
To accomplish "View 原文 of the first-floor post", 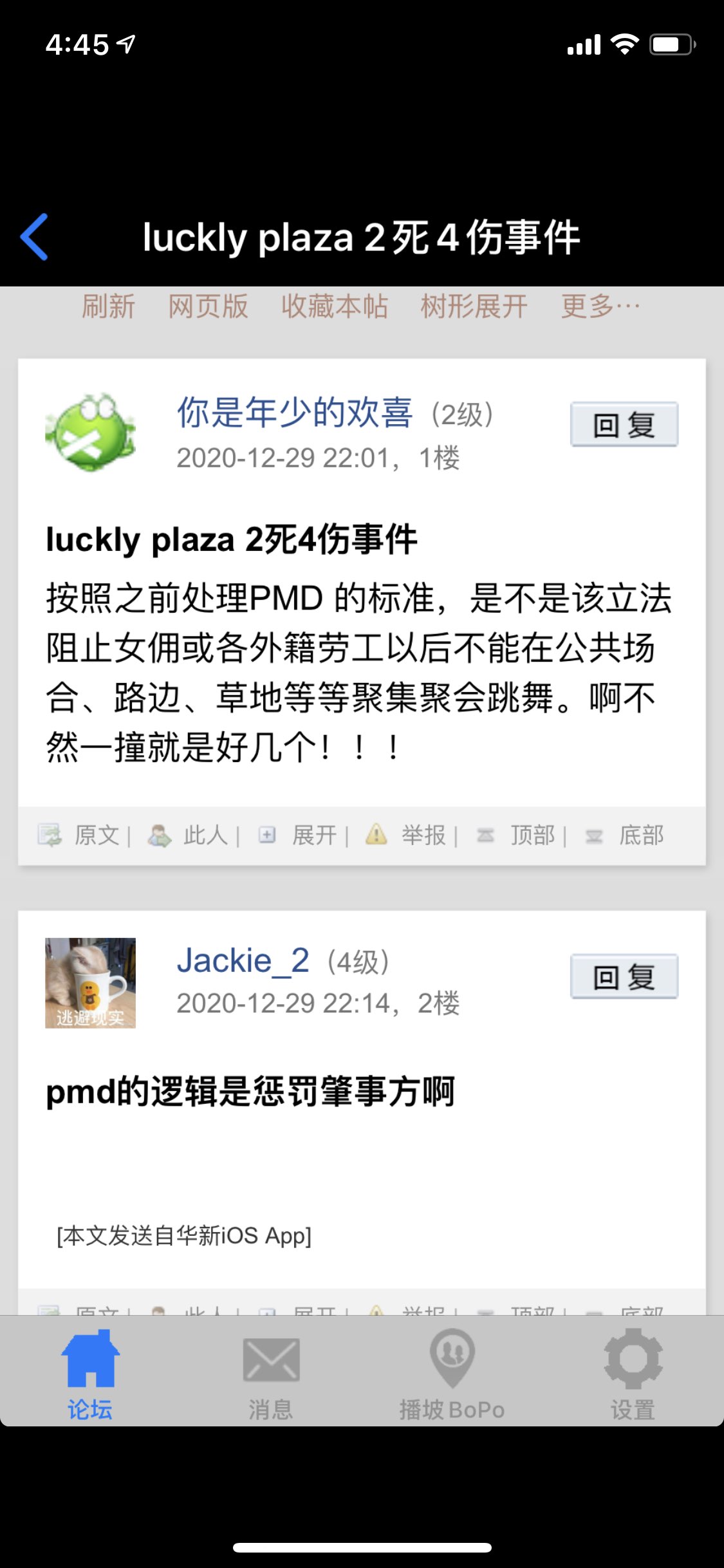I will pyautogui.click(x=97, y=835).
